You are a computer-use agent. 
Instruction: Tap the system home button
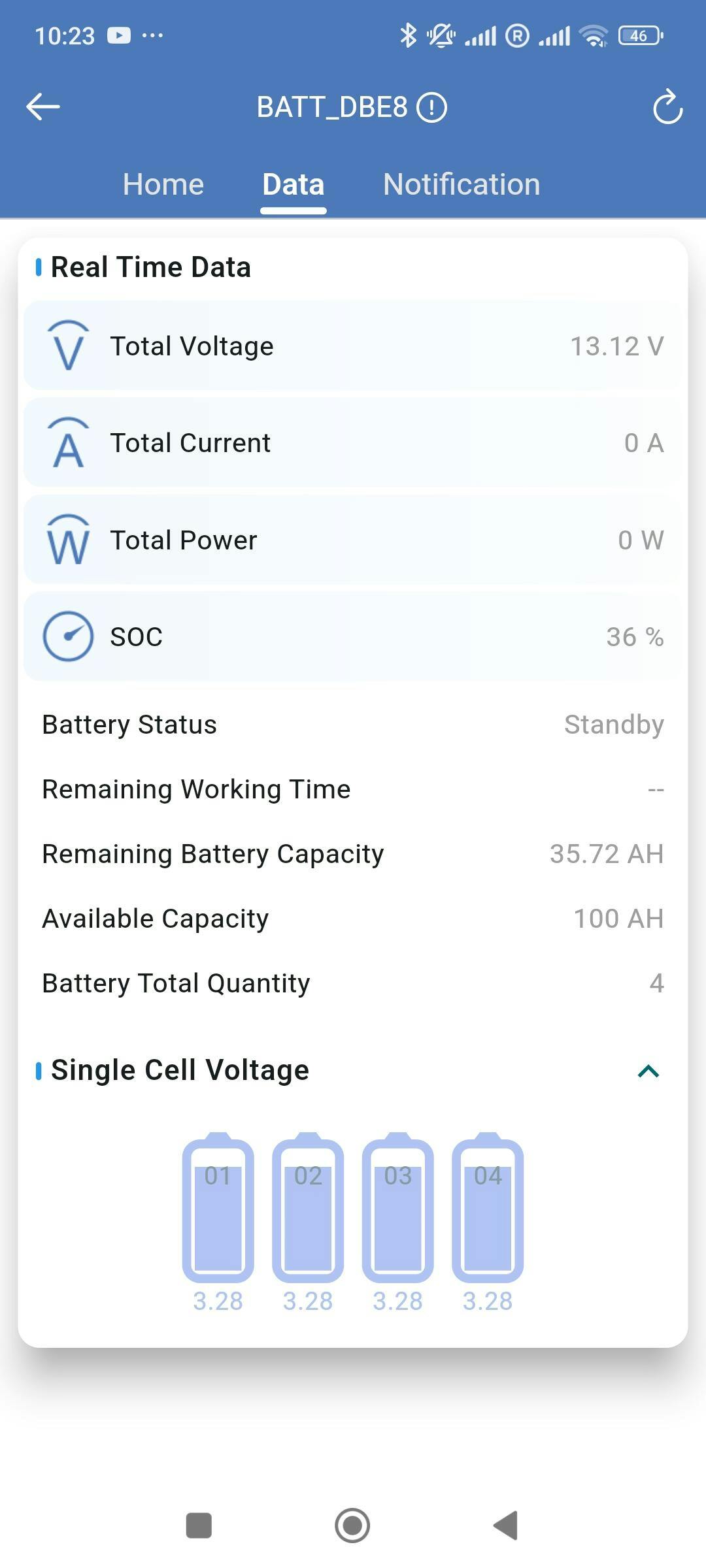point(352,1526)
